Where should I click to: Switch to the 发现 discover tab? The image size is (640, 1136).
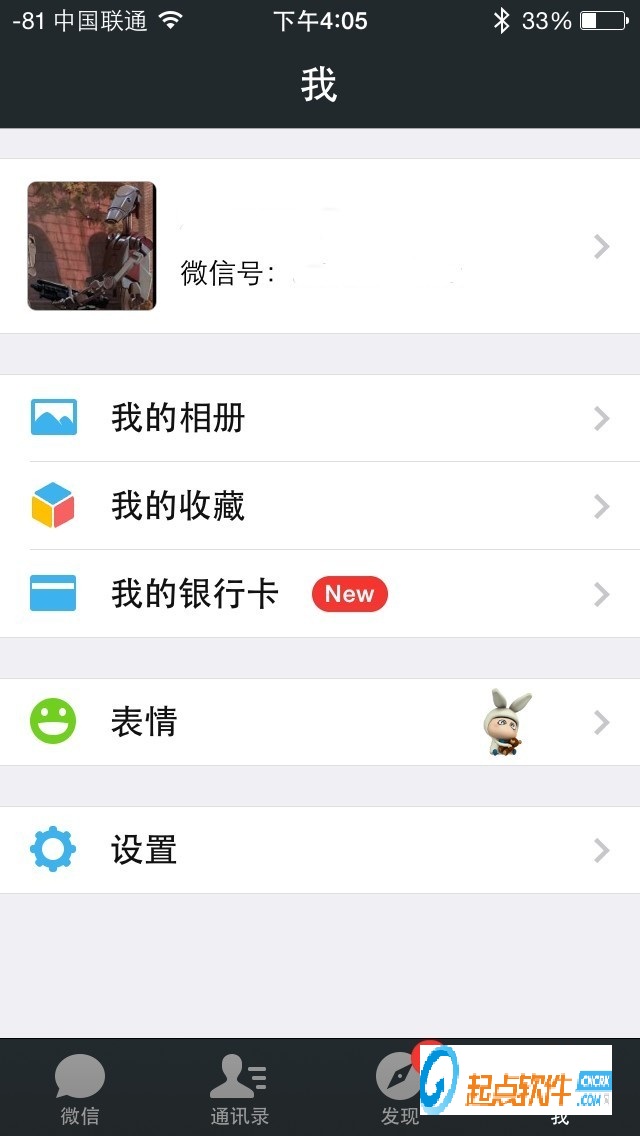[398, 1088]
